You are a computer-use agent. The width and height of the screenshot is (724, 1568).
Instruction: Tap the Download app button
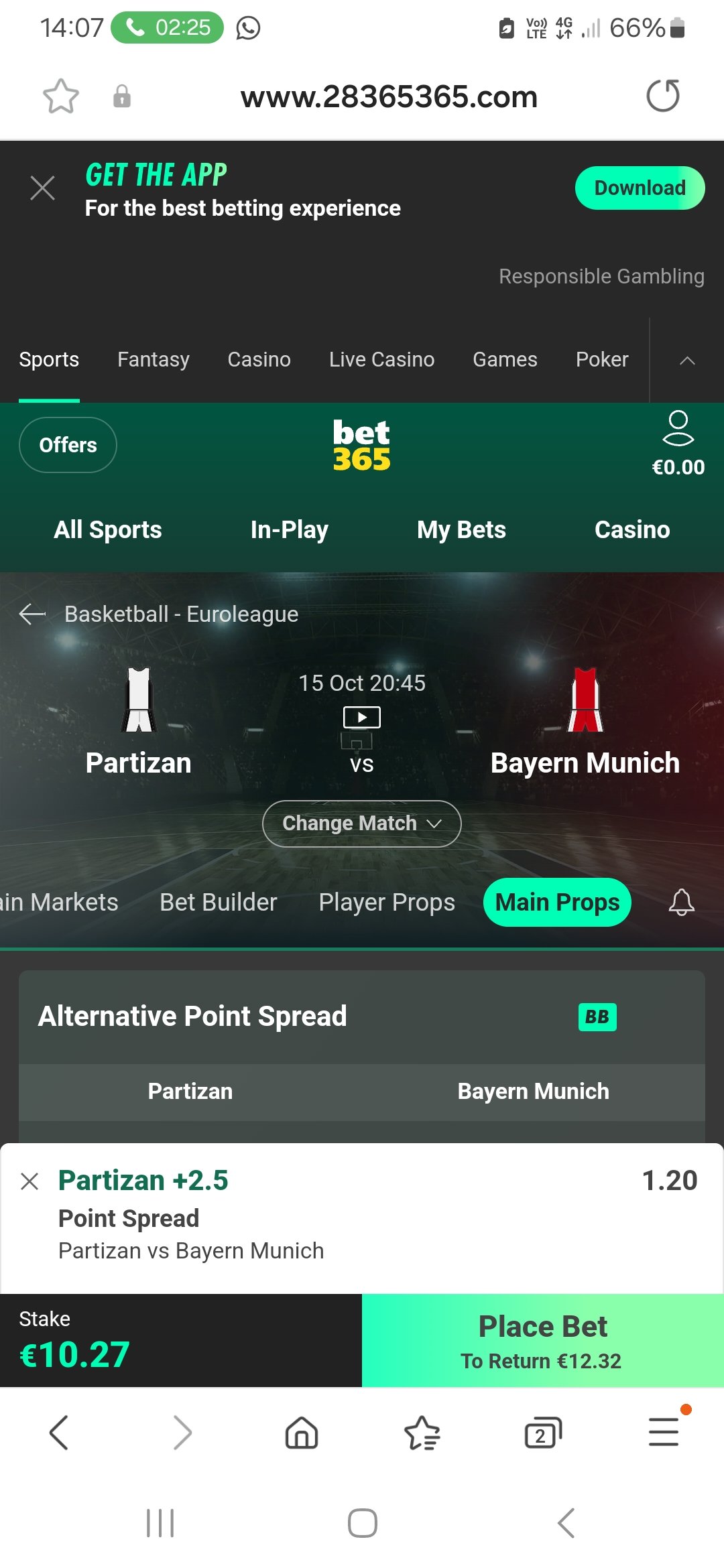[x=640, y=188]
